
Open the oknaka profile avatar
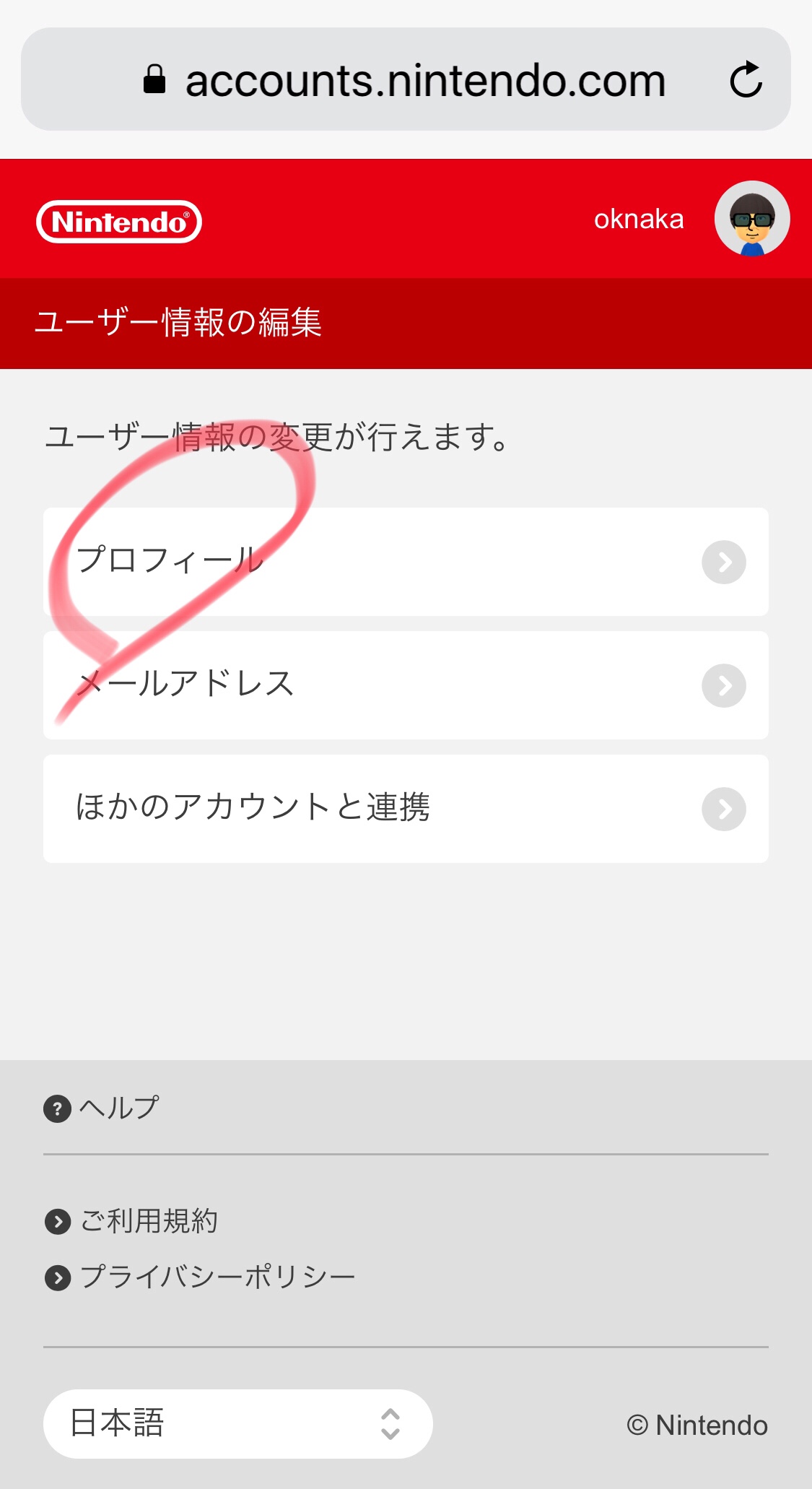[x=751, y=219]
